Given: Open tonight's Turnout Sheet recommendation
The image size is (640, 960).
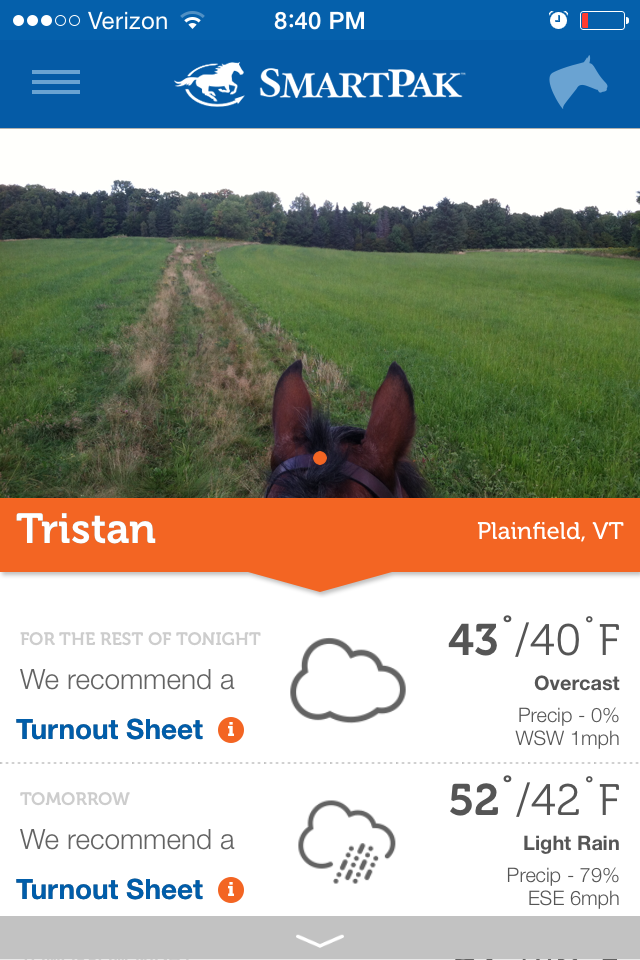Looking at the screenshot, I should pyautogui.click(x=110, y=730).
